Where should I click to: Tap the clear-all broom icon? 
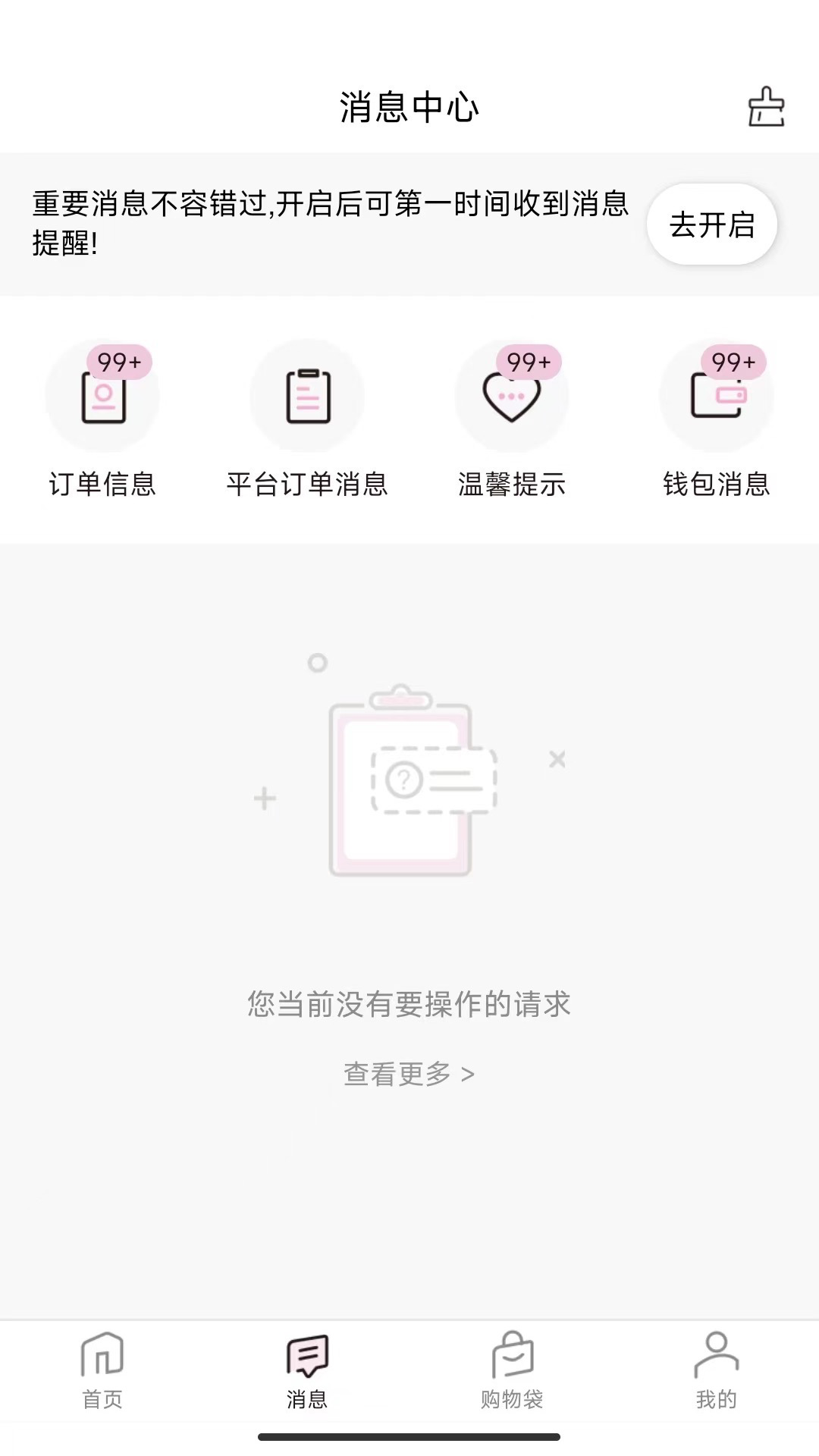[766, 107]
